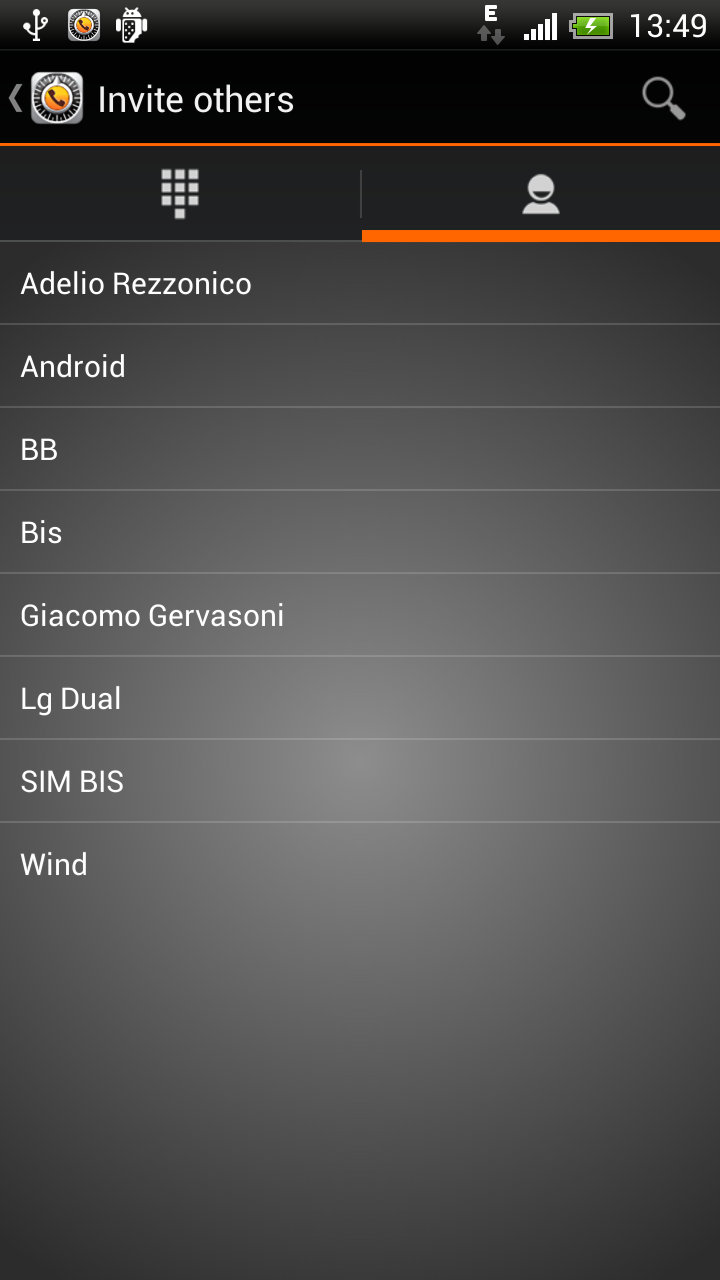This screenshot has height=1280, width=720.
Task: Invite Giacomo Gervasoni
Action: (x=360, y=615)
